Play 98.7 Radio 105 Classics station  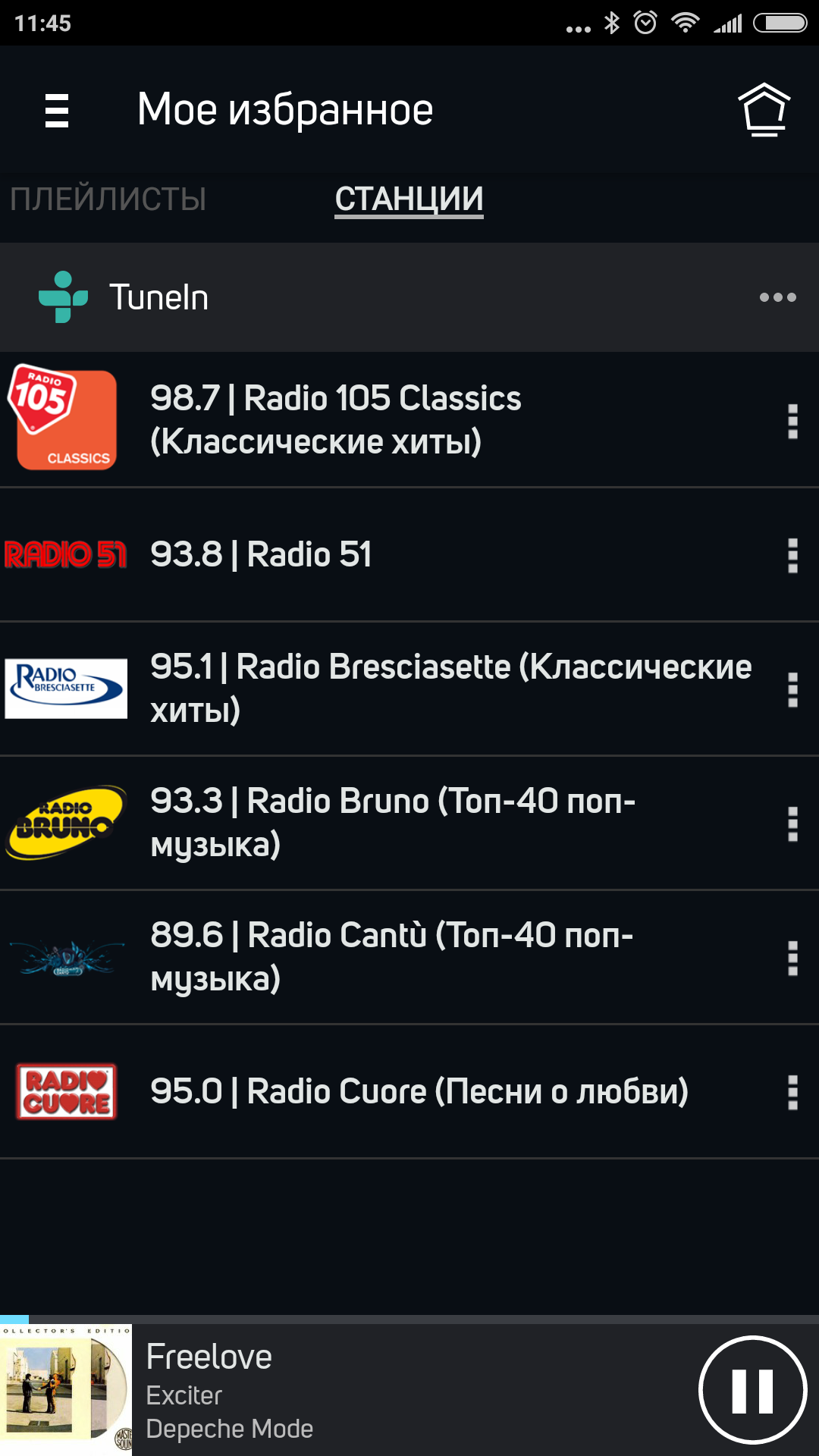pyautogui.click(x=379, y=419)
